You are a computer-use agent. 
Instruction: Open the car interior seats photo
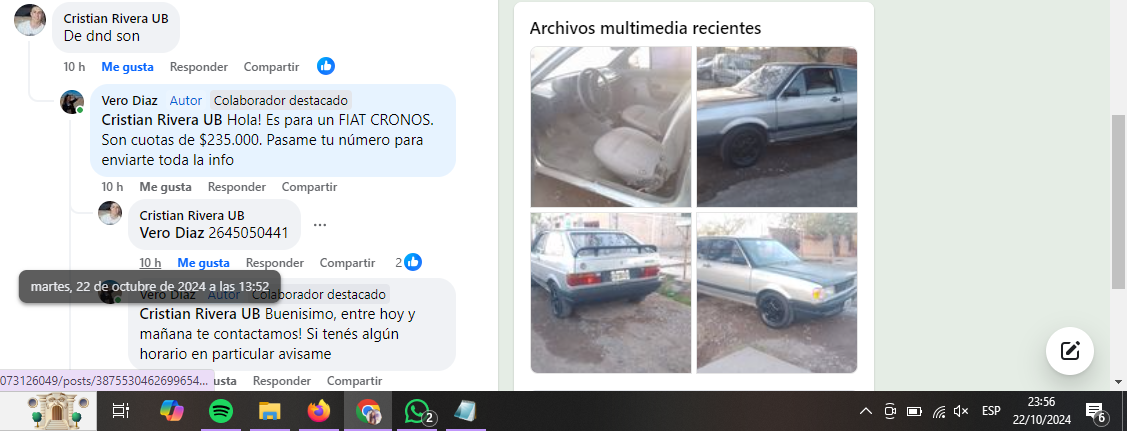click(x=610, y=127)
